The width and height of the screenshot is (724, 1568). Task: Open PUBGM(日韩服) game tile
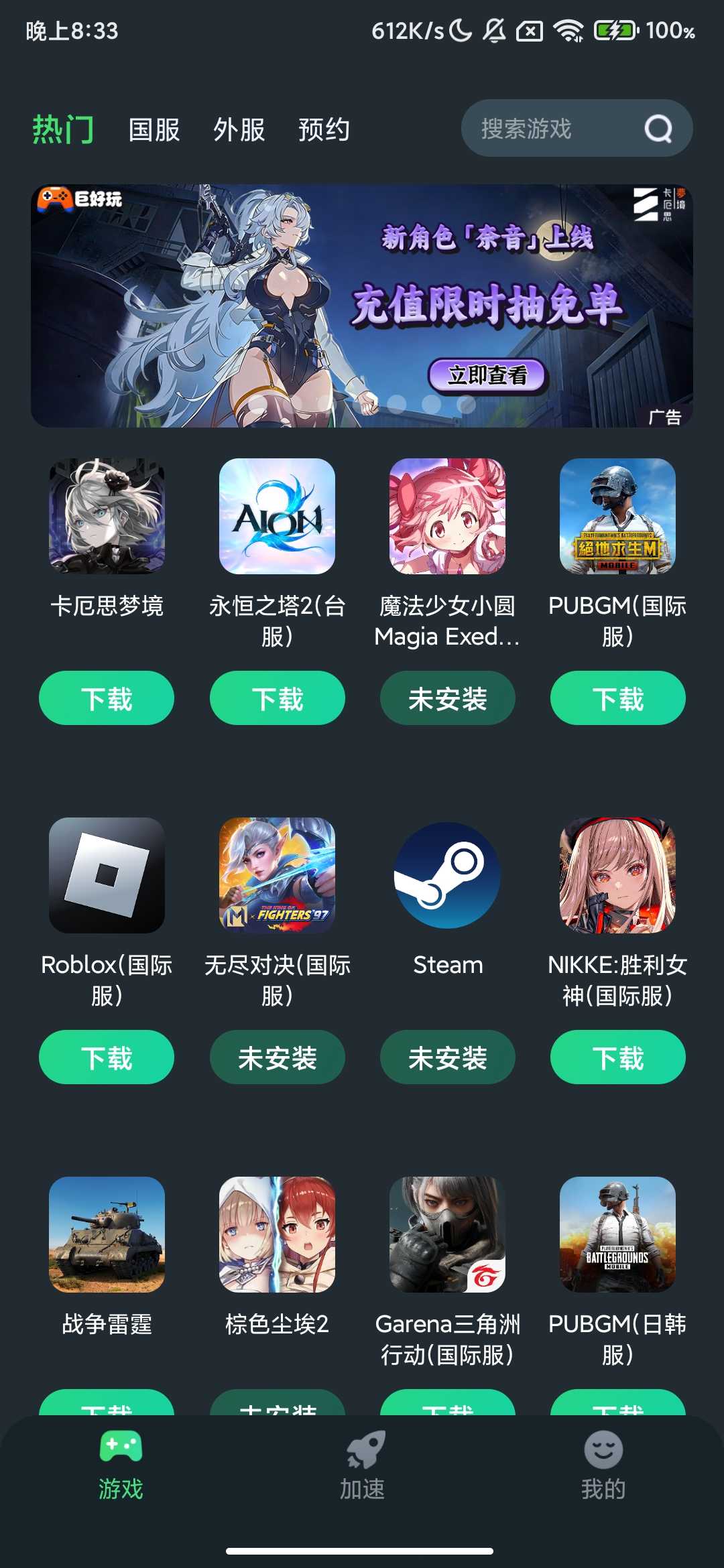617,1234
